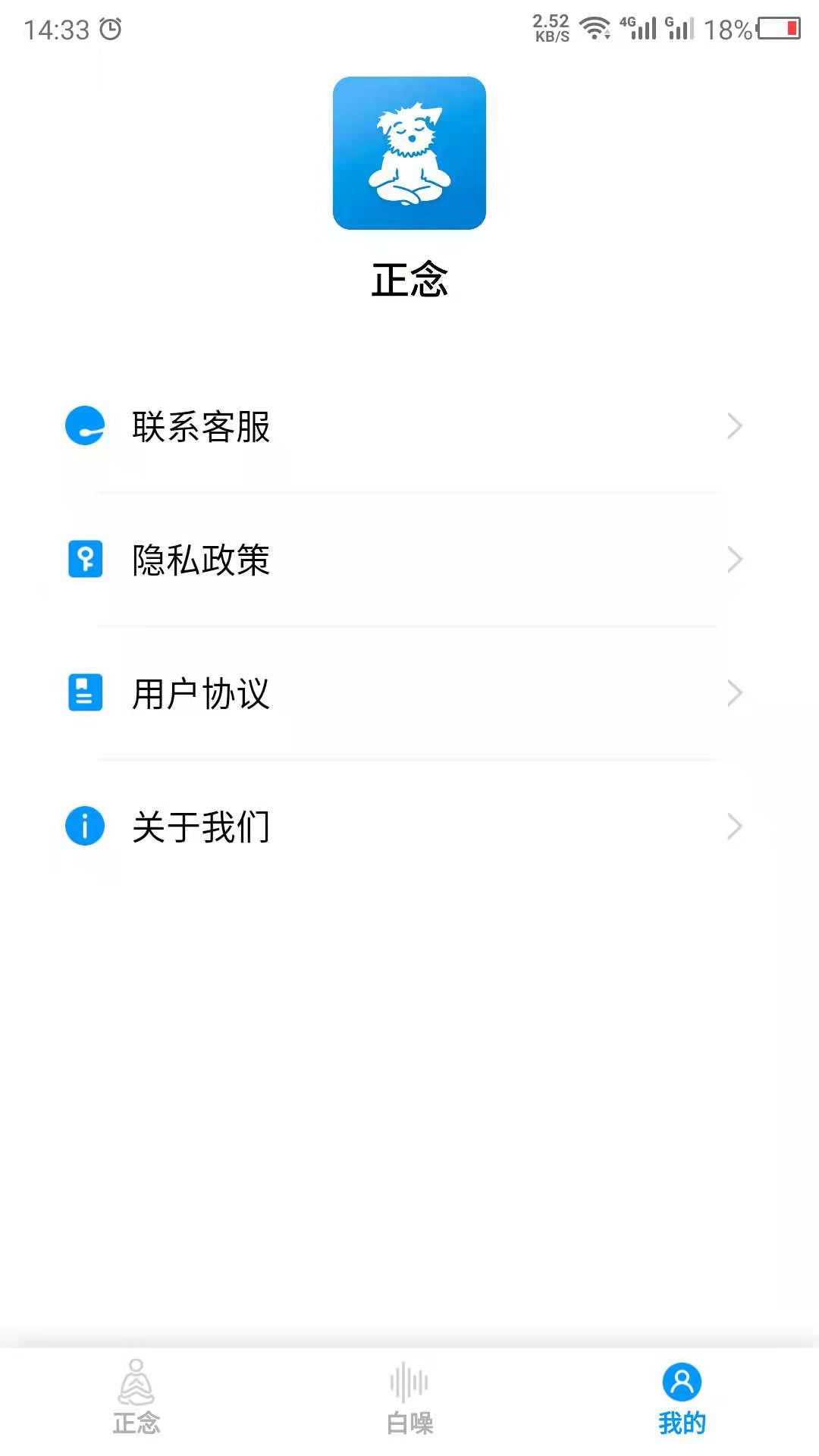Expand 用户协议 using its chevron
819x1456 pixels.
pos(733,692)
